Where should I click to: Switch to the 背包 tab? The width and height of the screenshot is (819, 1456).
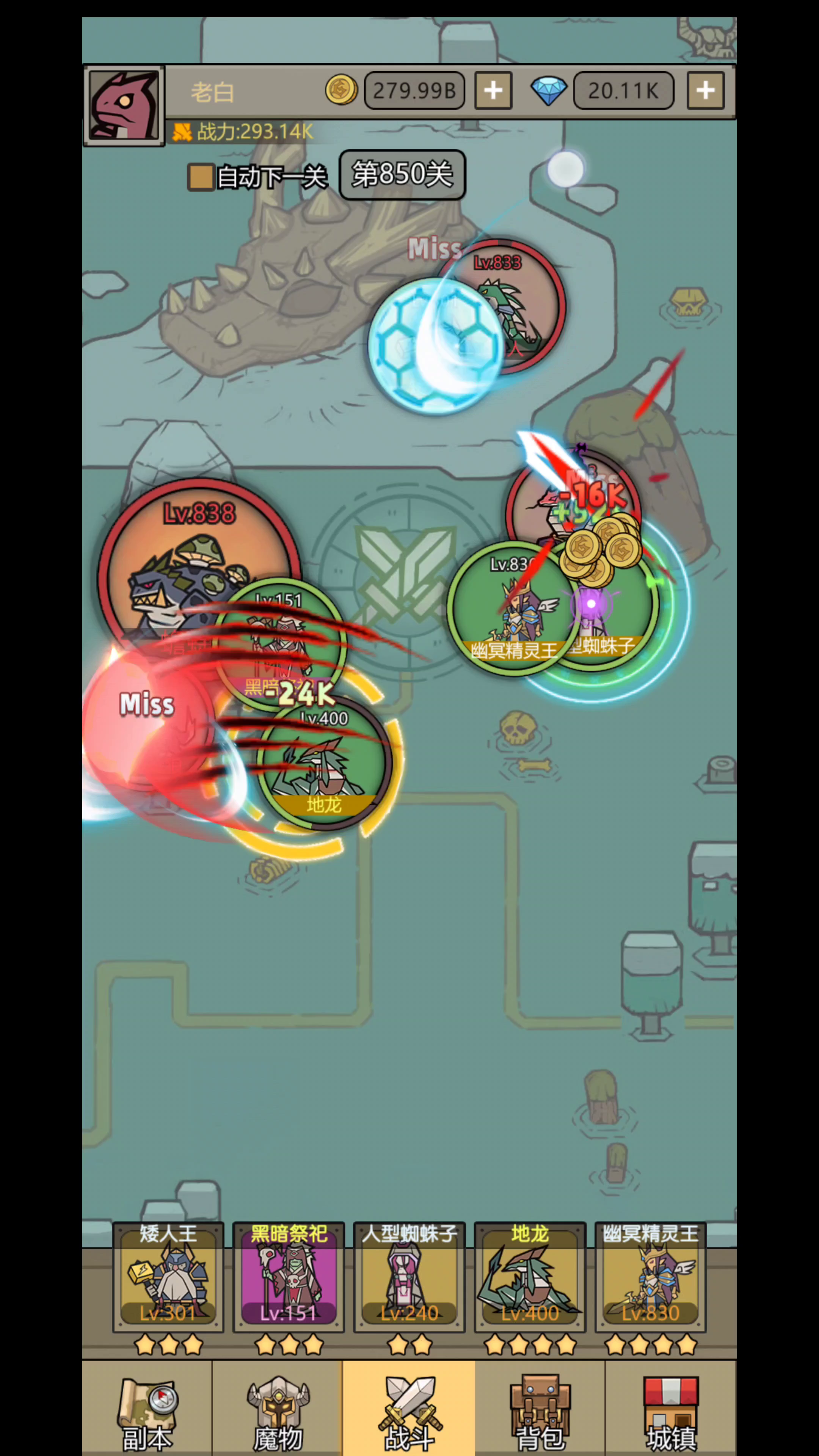[x=540, y=1409]
